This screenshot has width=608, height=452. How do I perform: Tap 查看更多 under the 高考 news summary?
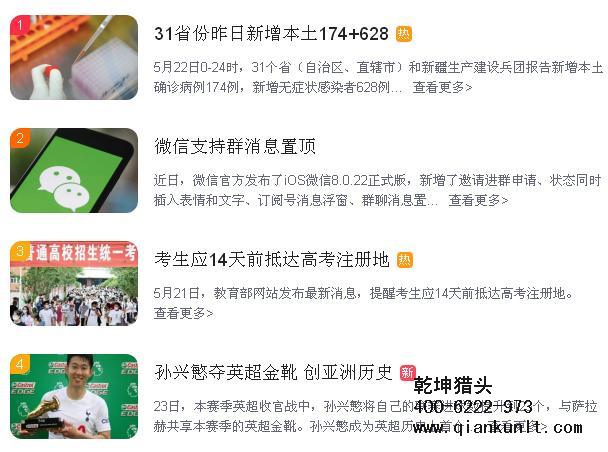[x=183, y=313]
